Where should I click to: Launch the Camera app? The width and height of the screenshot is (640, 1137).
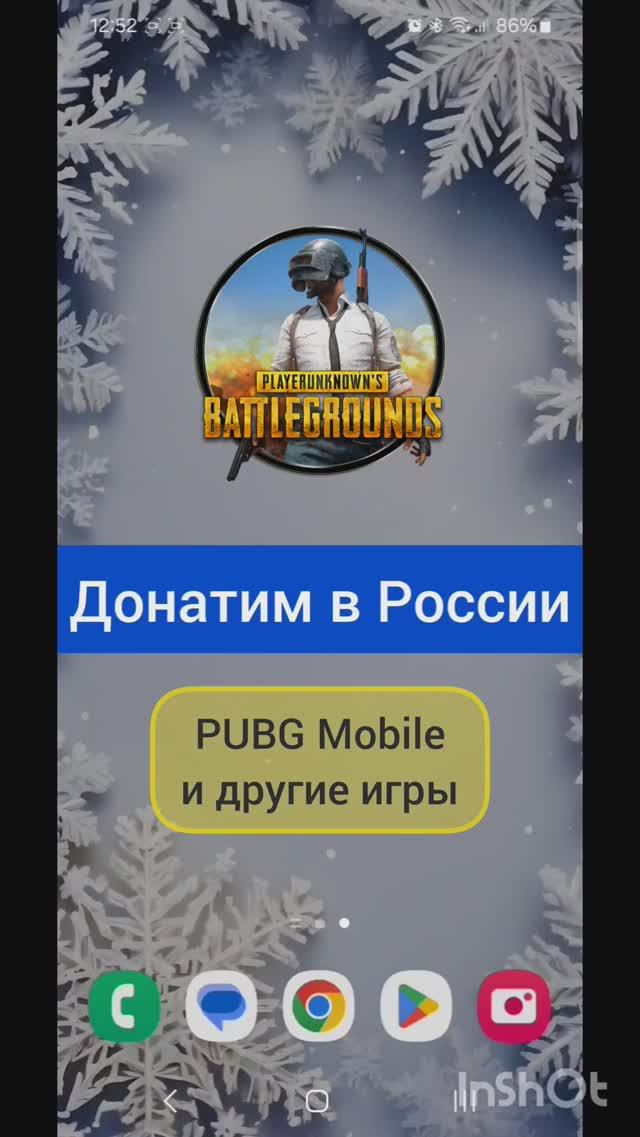coord(514,1006)
